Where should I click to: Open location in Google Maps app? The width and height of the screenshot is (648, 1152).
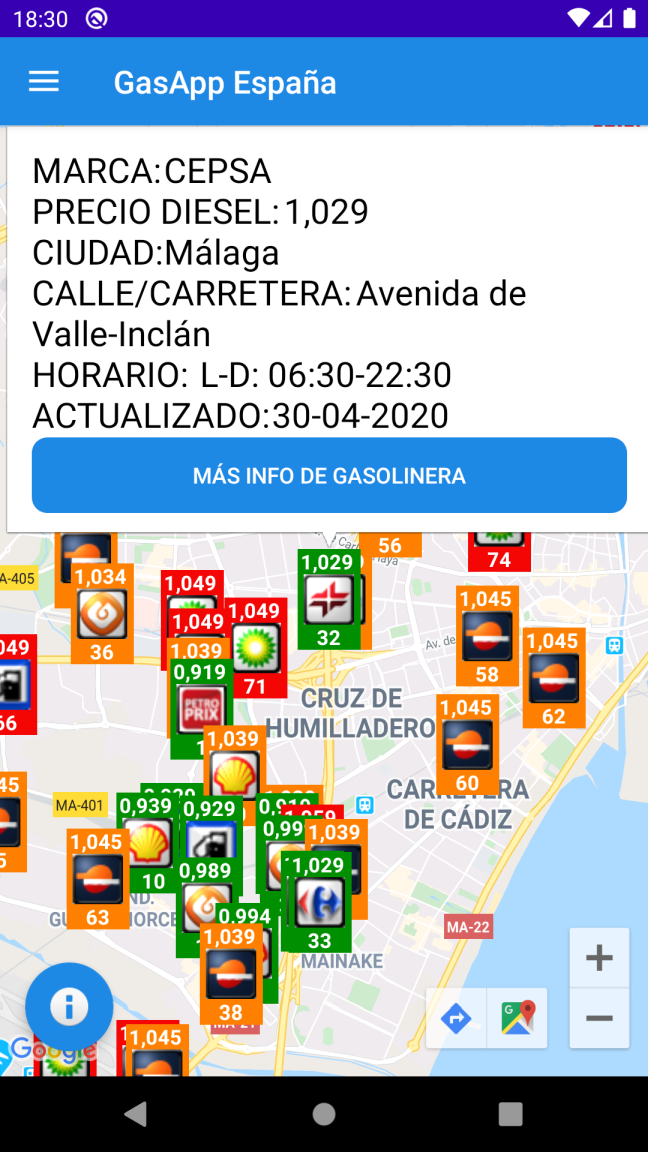(518, 1018)
